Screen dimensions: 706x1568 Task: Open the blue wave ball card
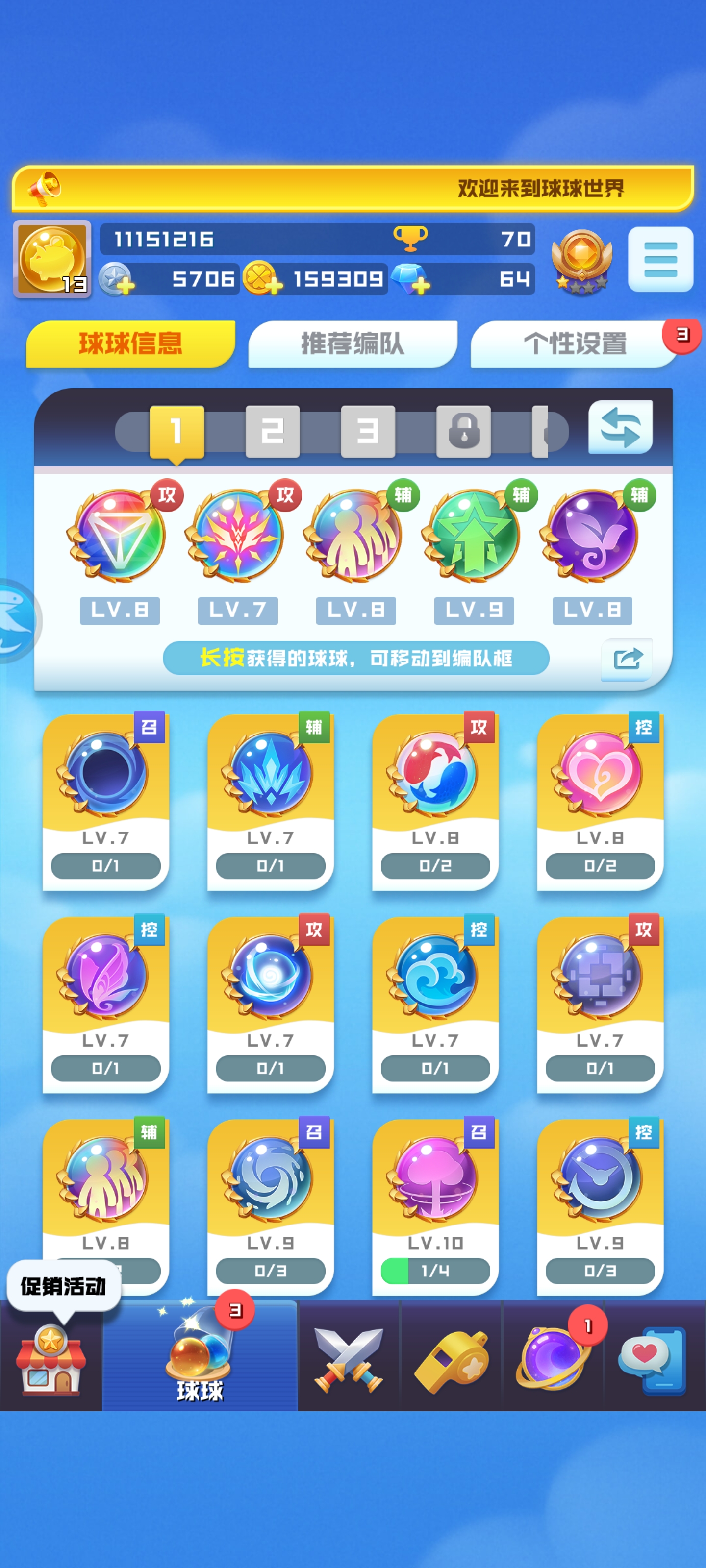[x=435, y=1003]
